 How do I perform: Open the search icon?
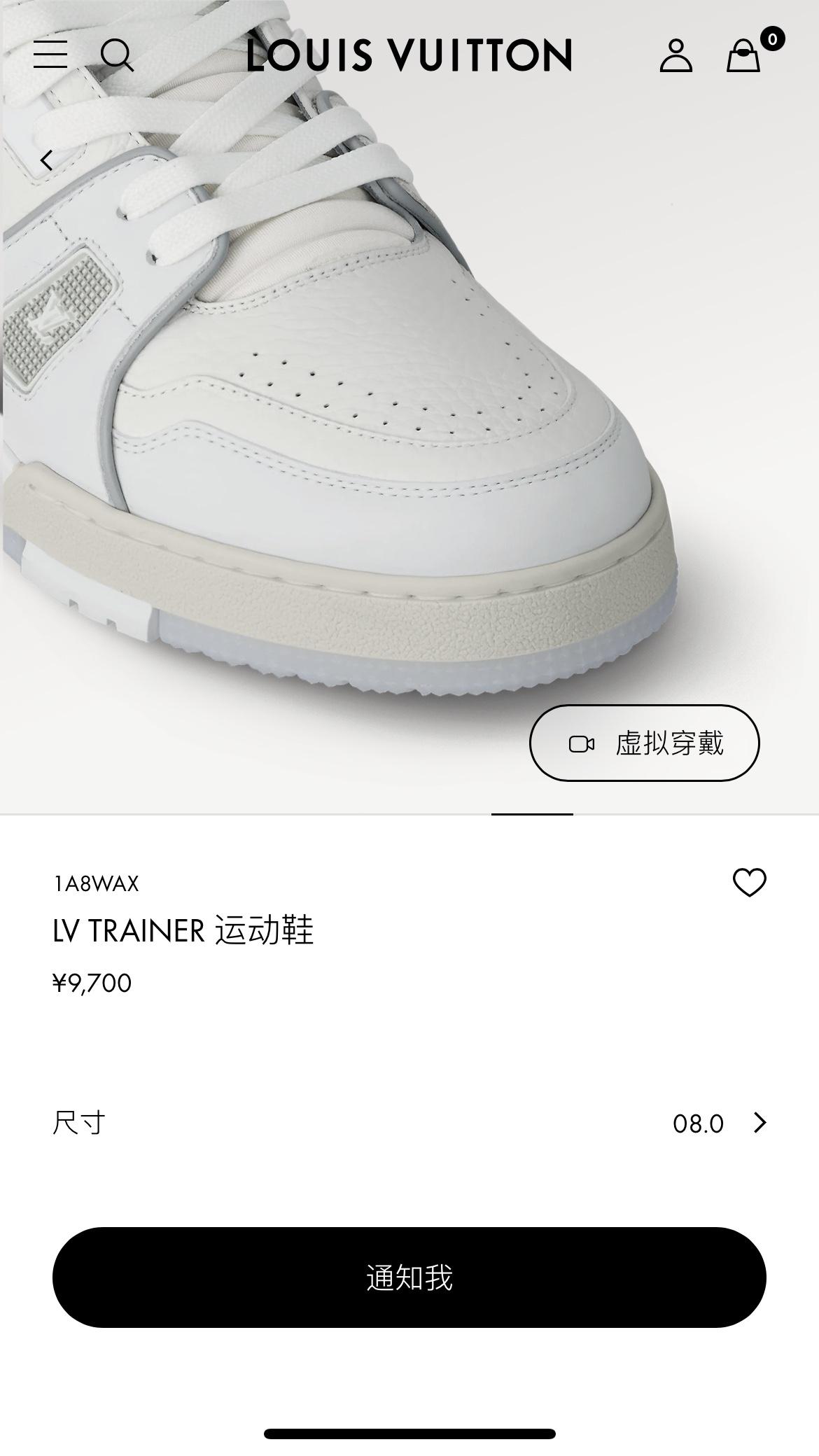click(x=117, y=55)
